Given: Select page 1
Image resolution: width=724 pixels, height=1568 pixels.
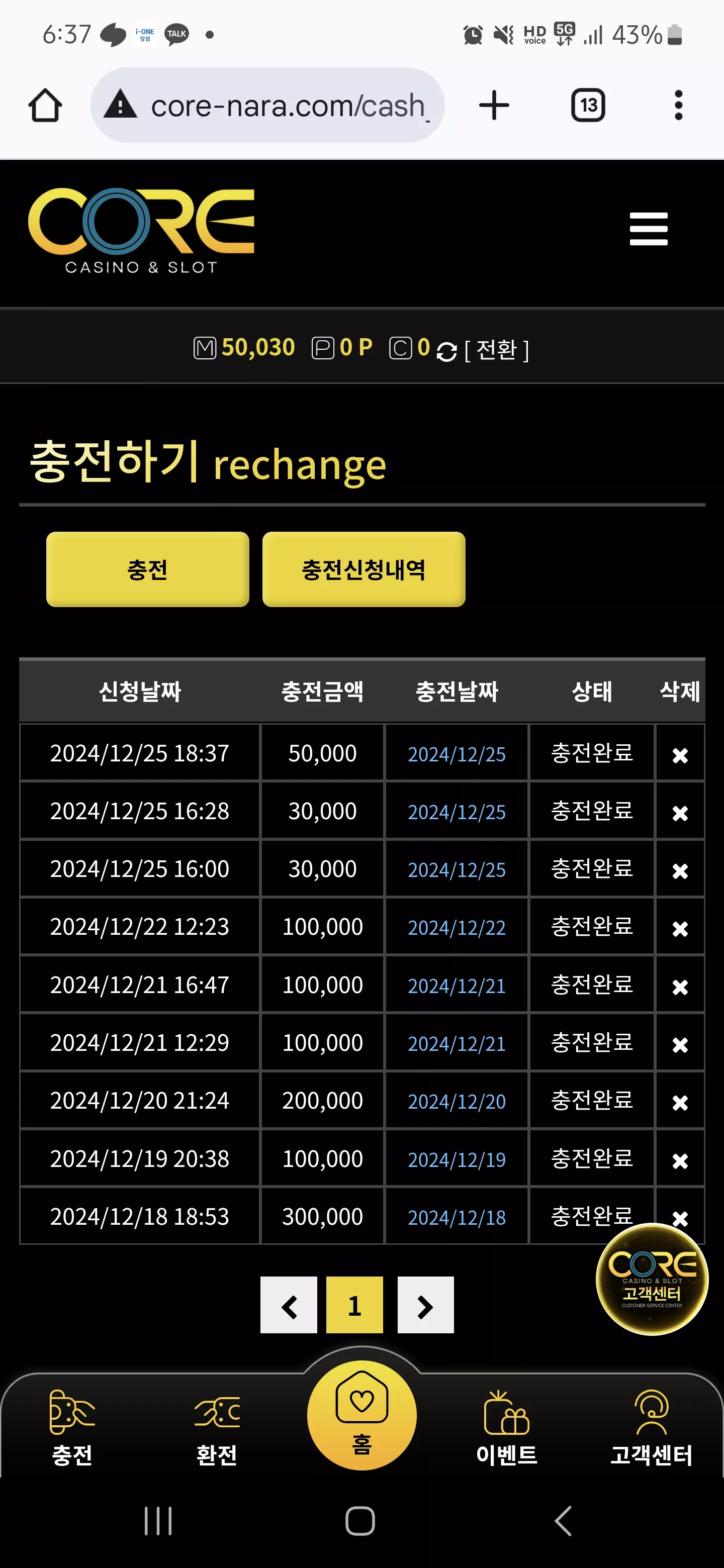Looking at the screenshot, I should tap(354, 1305).
